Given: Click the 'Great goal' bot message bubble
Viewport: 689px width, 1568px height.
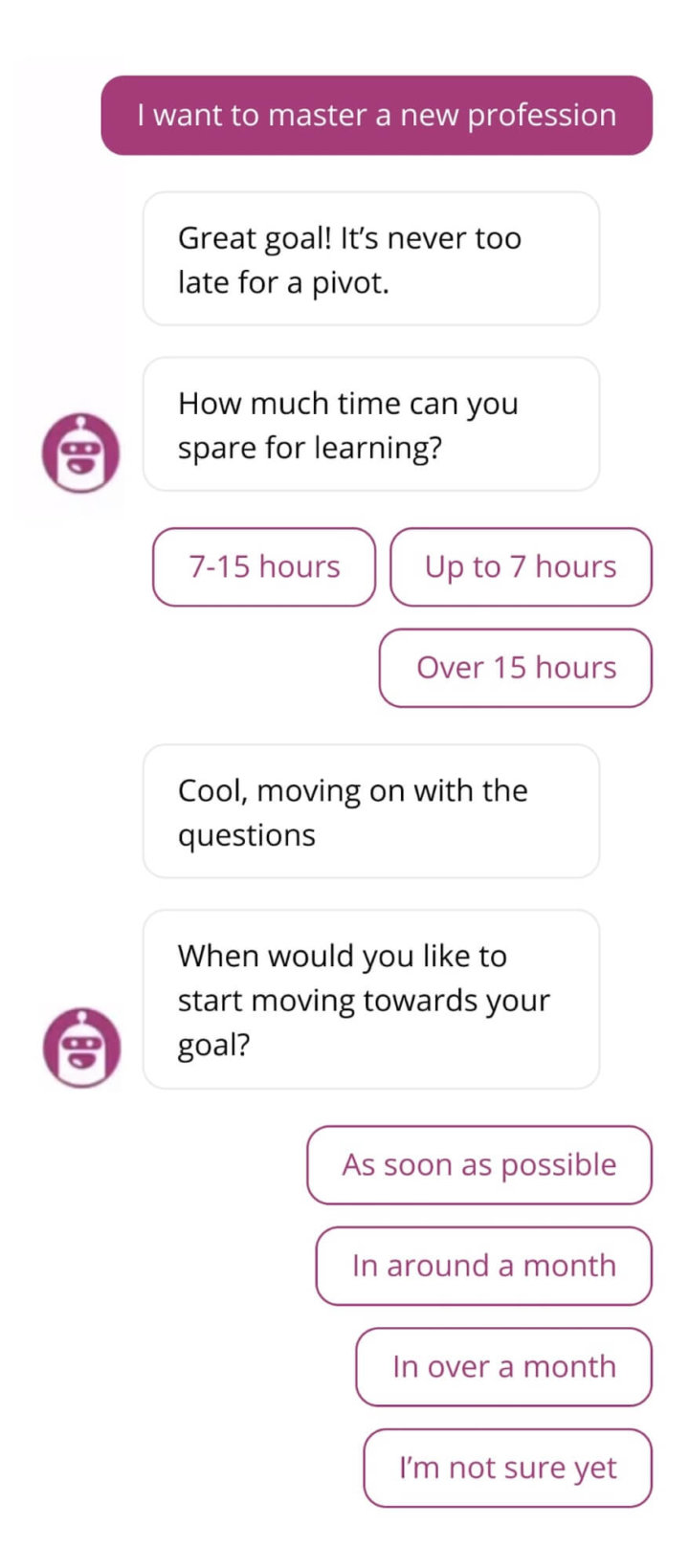Looking at the screenshot, I should pyautogui.click(x=370, y=258).
